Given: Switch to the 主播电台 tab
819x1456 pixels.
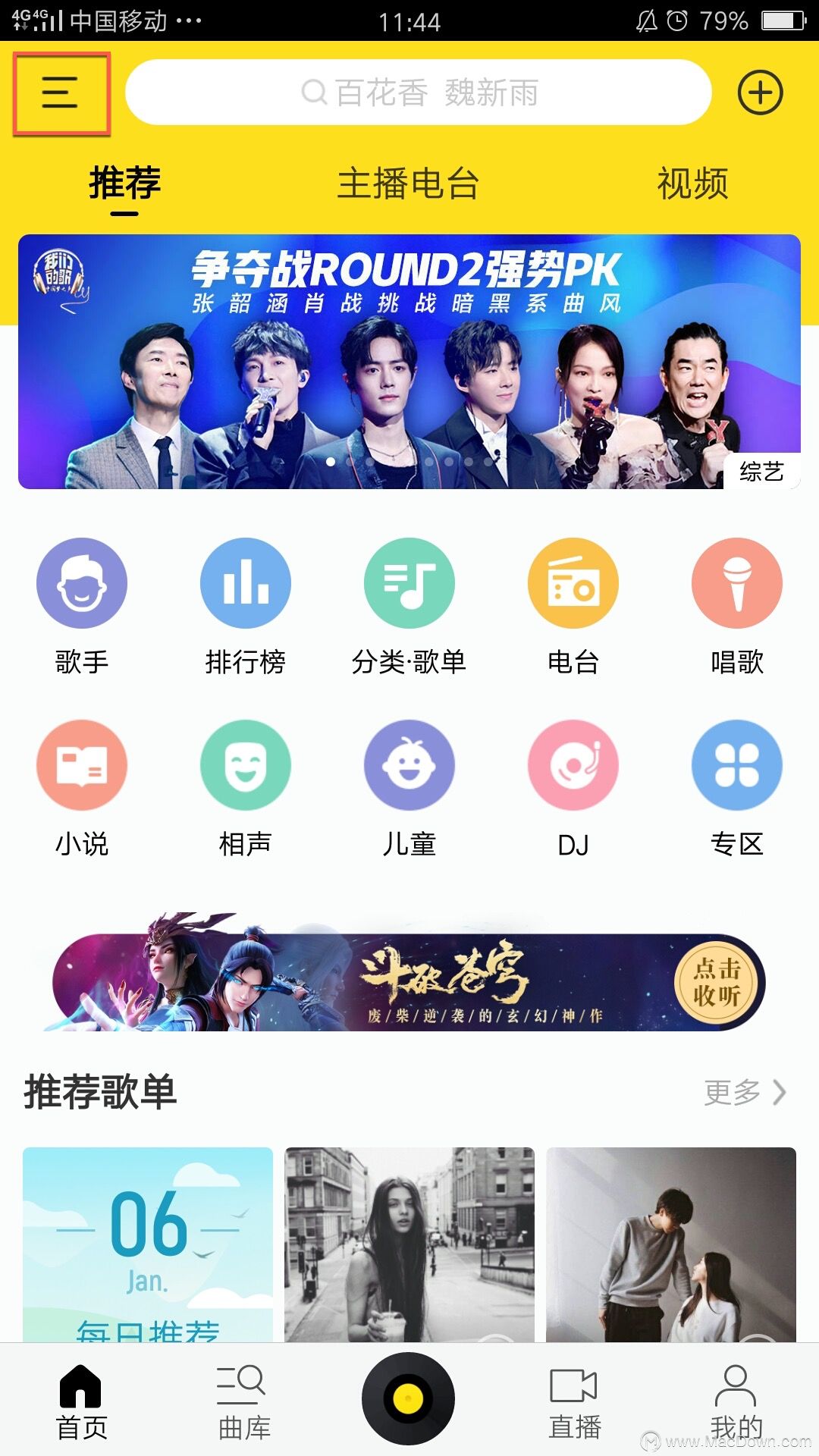Looking at the screenshot, I should [x=408, y=184].
